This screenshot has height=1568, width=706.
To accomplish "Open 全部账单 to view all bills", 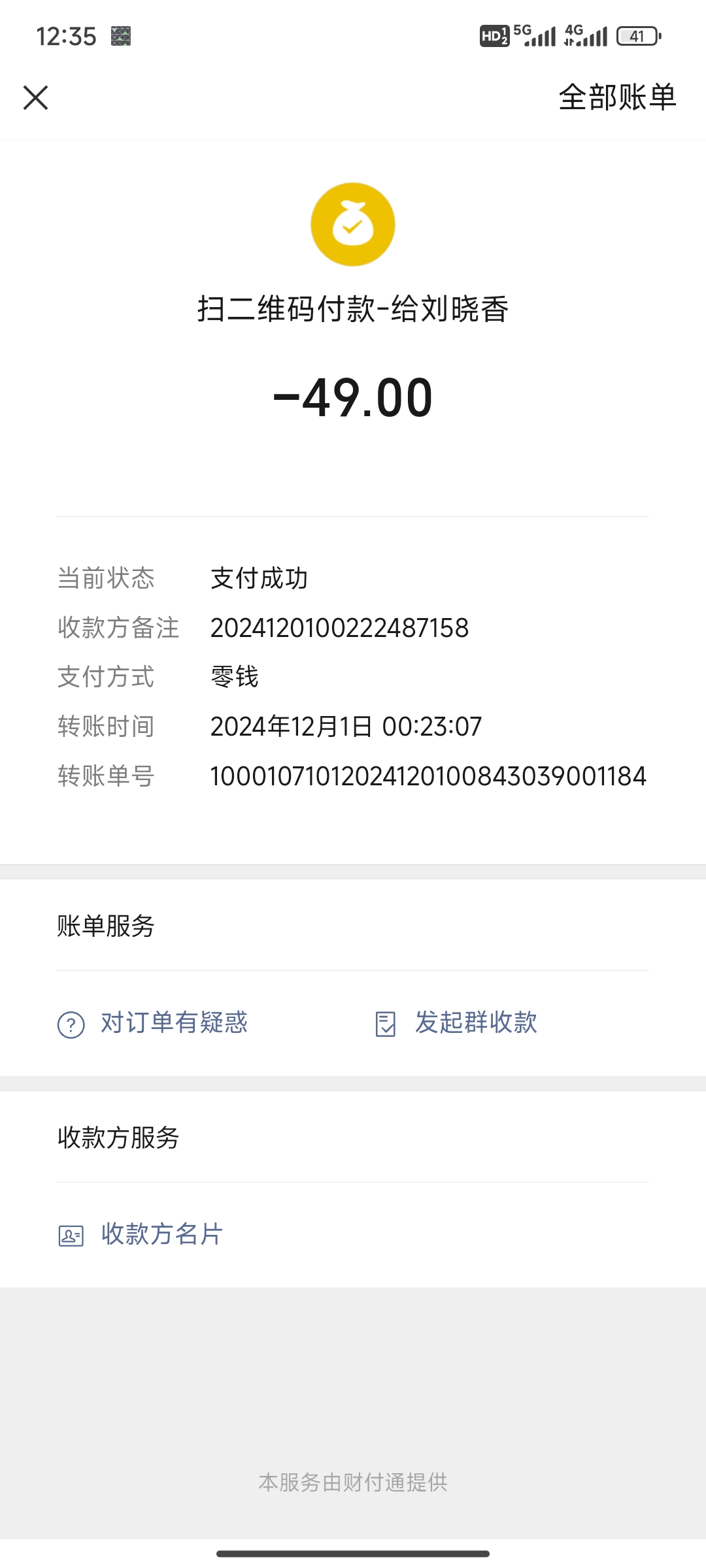I will tap(617, 98).
